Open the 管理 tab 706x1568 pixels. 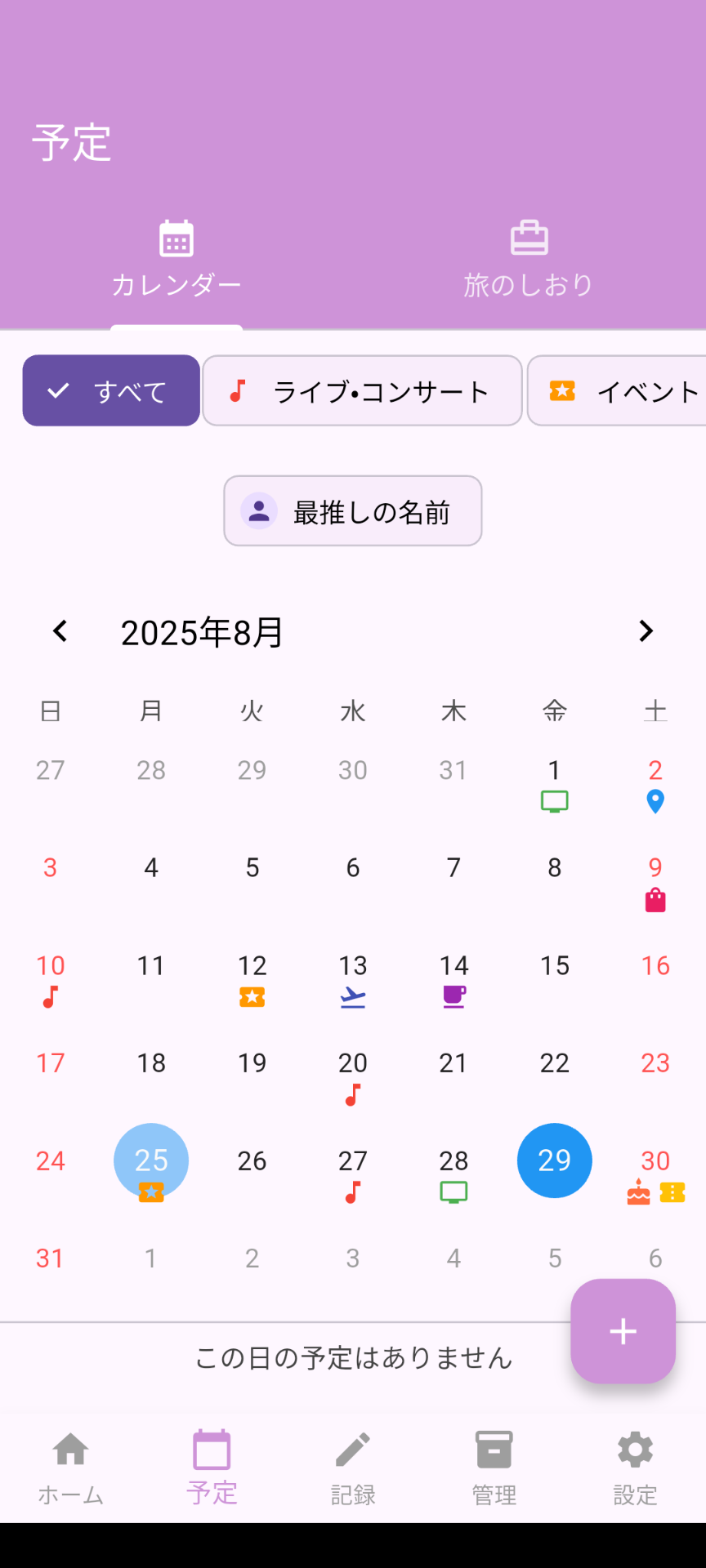pos(494,1468)
